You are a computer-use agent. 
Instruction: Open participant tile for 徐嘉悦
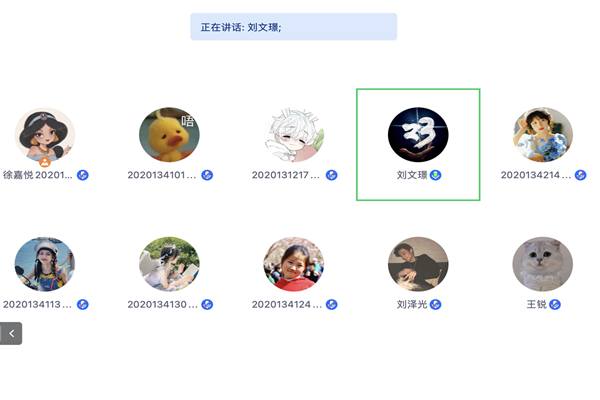tap(45, 138)
